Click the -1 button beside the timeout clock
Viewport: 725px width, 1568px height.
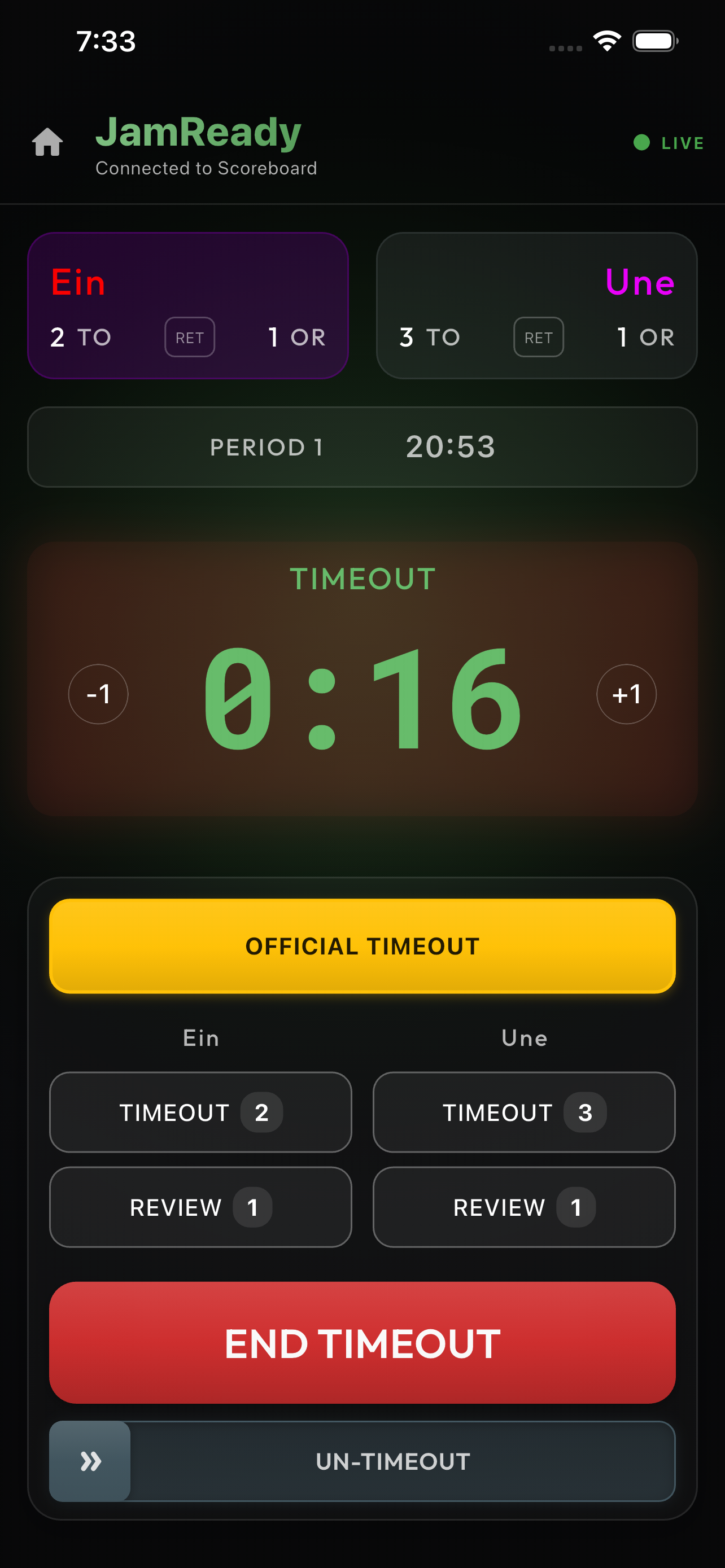tap(98, 694)
